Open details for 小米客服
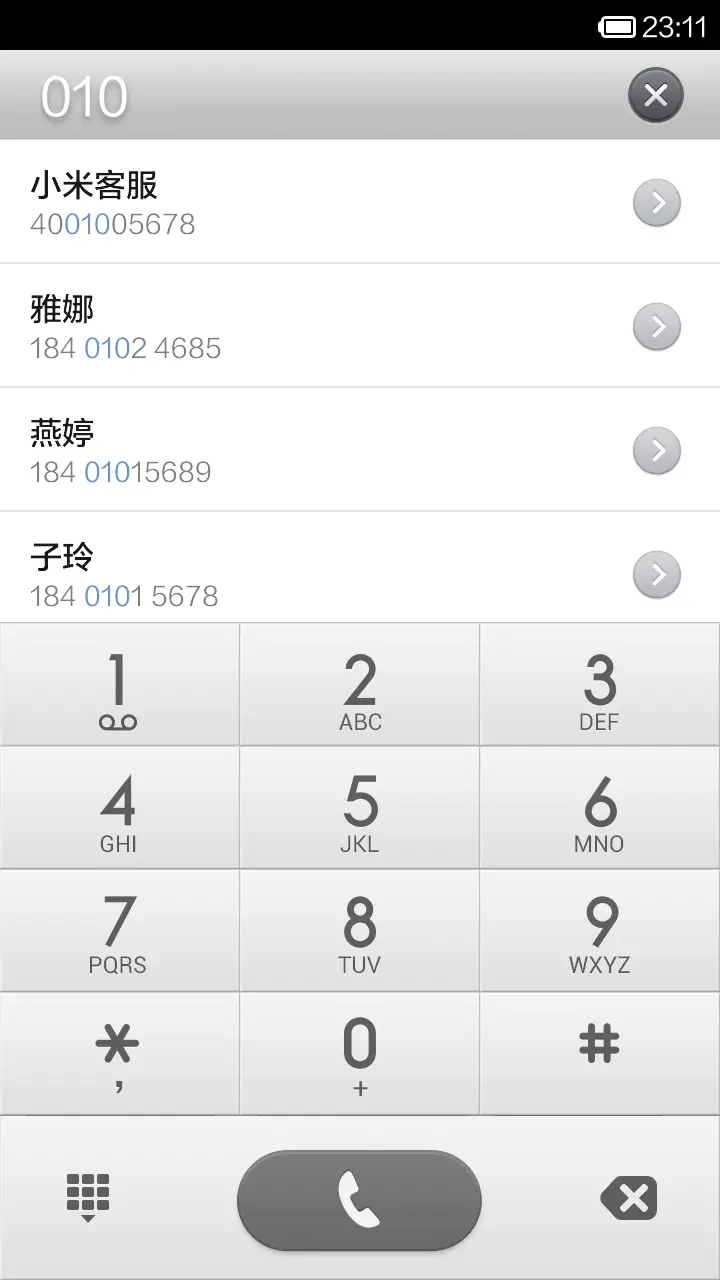This screenshot has width=720, height=1280. pyautogui.click(x=657, y=202)
